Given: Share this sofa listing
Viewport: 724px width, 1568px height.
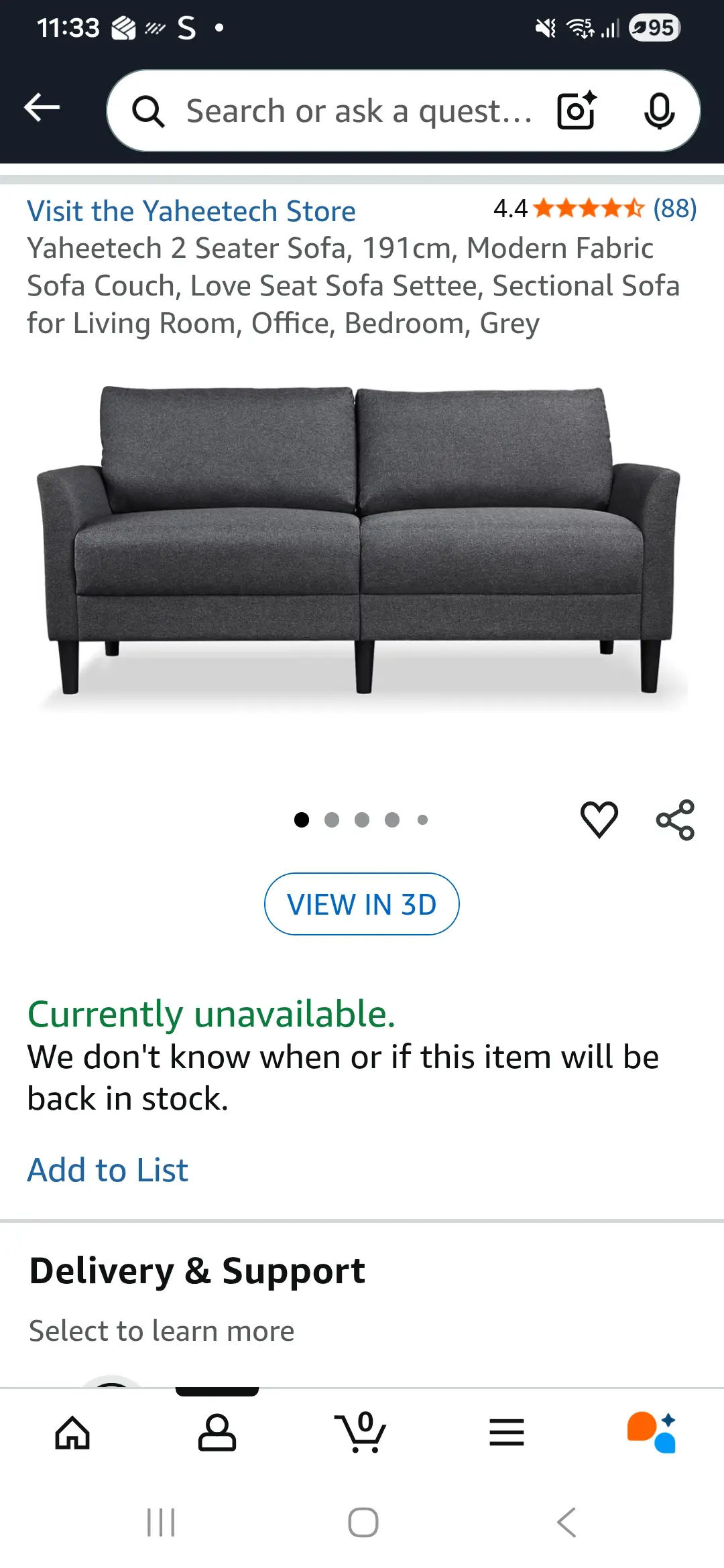Looking at the screenshot, I should click(675, 820).
